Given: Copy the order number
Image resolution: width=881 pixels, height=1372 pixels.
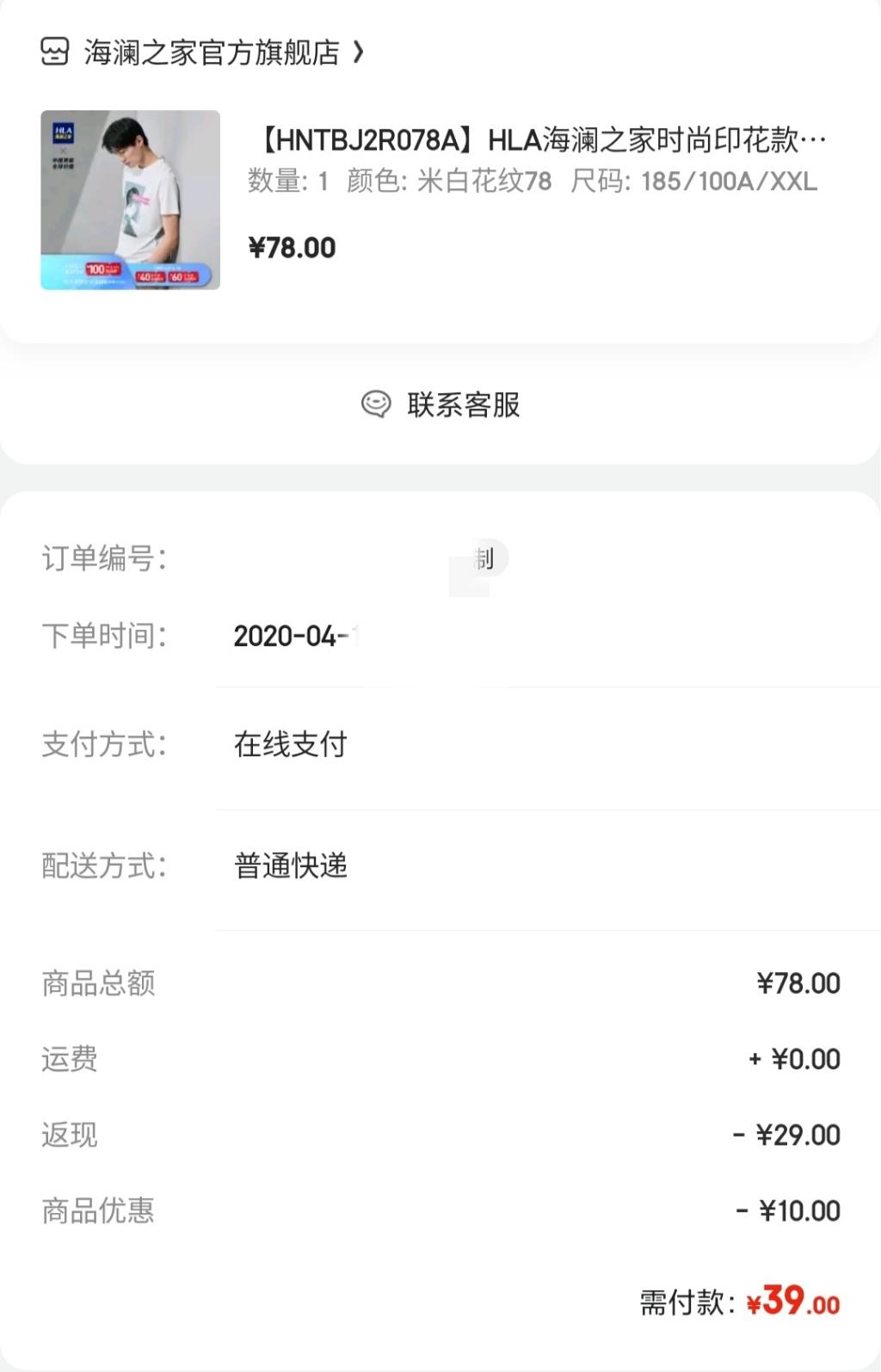Looking at the screenshot, I should coord(486,559).
